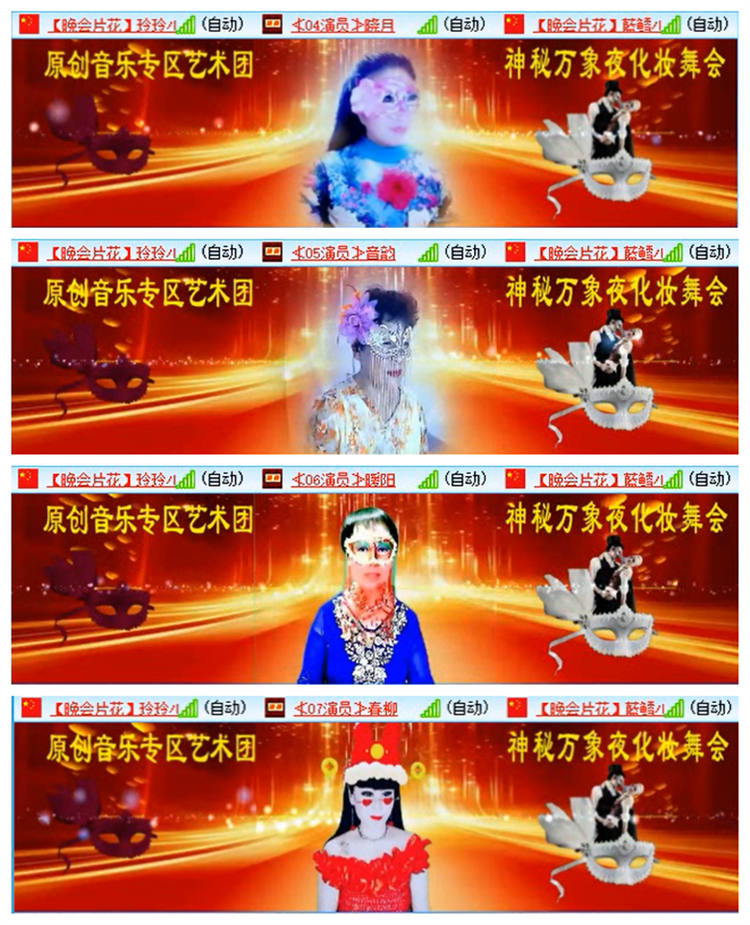Expand the 06演员 暖阳 stream entry

click(345, 479)
